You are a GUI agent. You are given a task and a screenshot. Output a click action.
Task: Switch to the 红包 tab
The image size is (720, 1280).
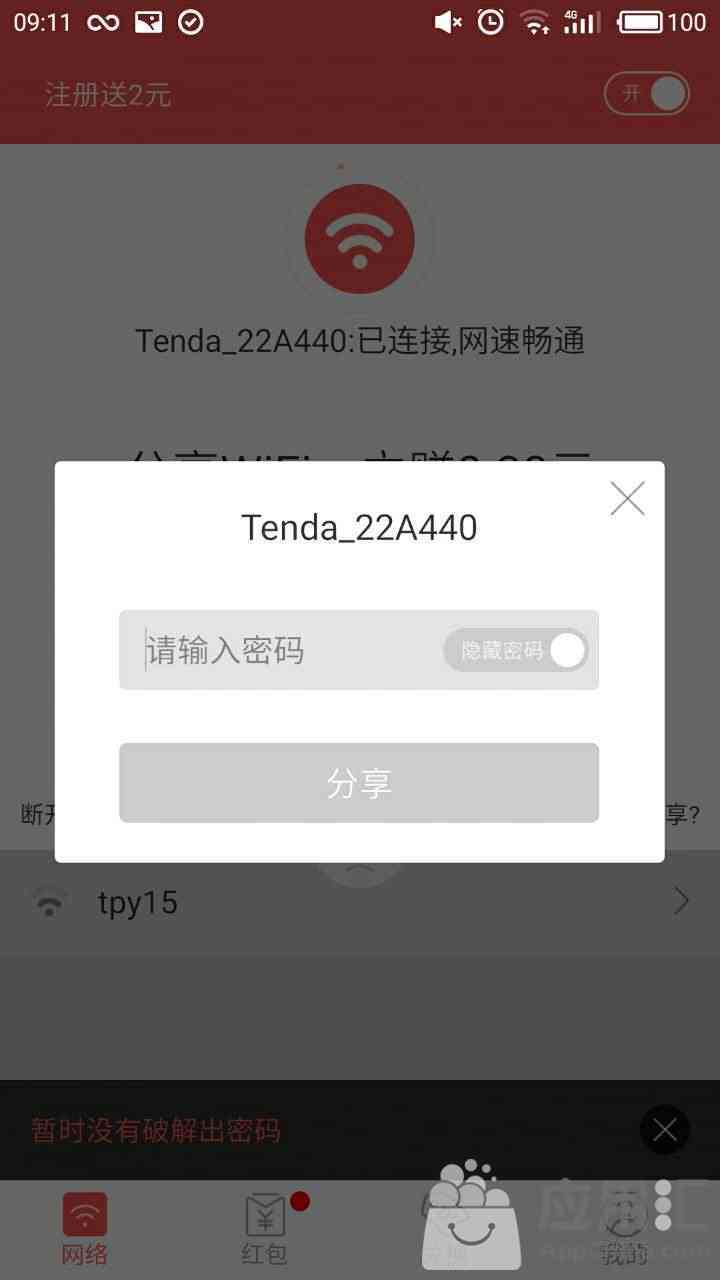[x=266, y=1230]
